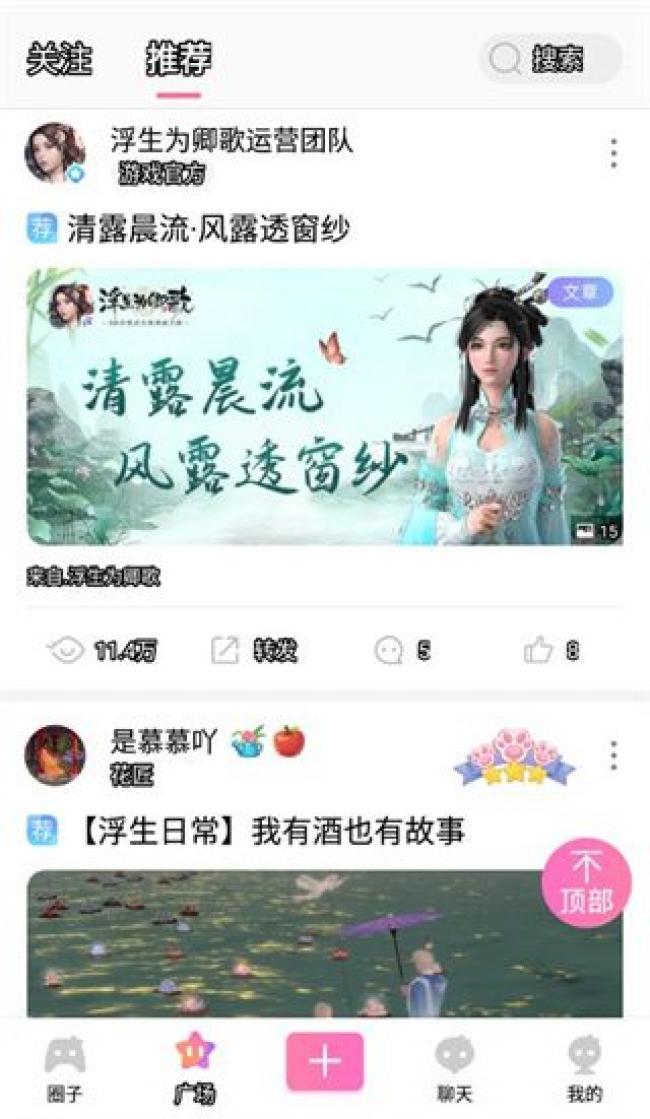Tap 转发 to share the 清露晨流 post

tap(255, 651)
